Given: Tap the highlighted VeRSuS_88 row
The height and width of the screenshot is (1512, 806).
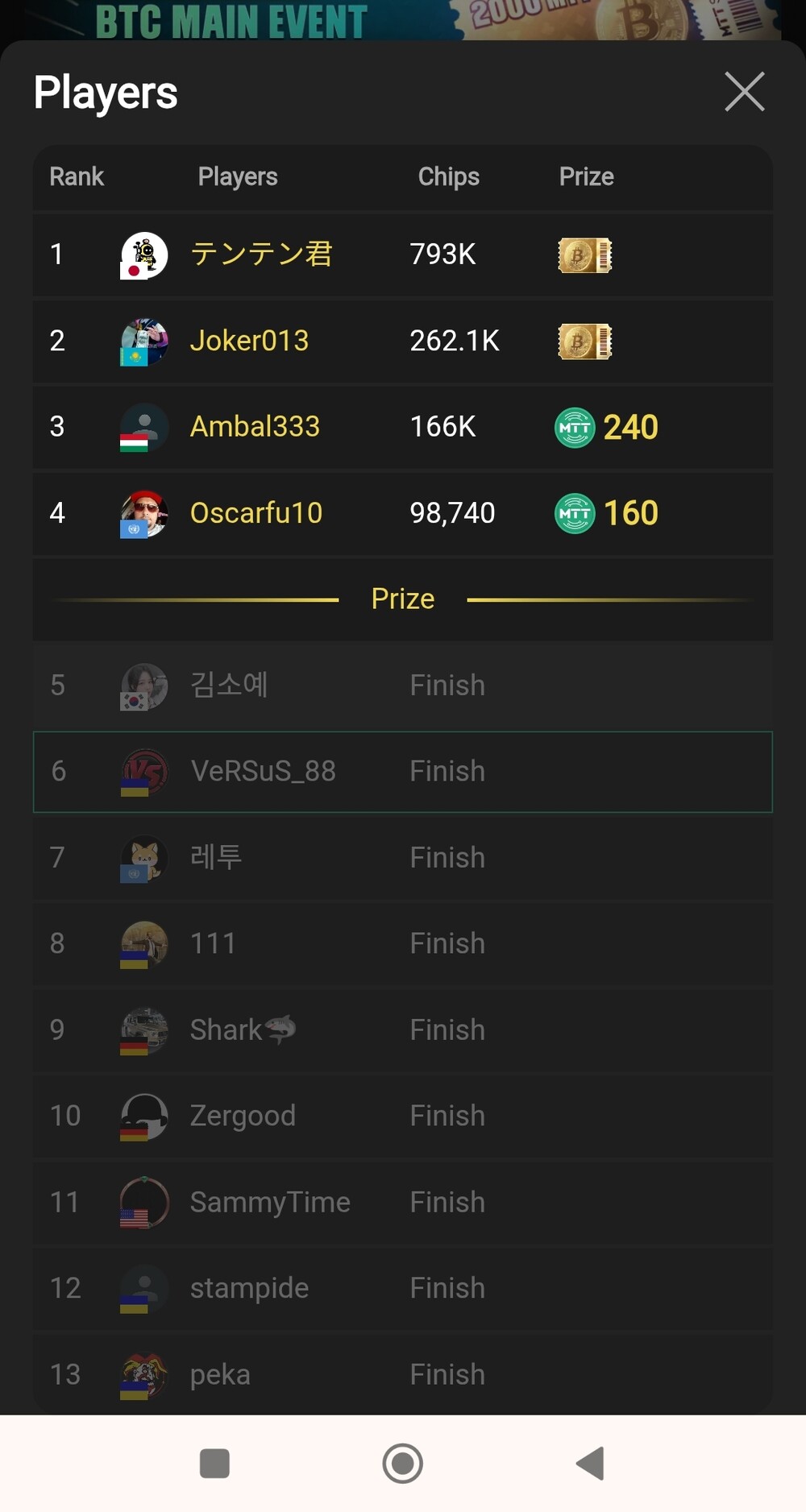Looking at the screenshot, I should click(x=403, y=772).
